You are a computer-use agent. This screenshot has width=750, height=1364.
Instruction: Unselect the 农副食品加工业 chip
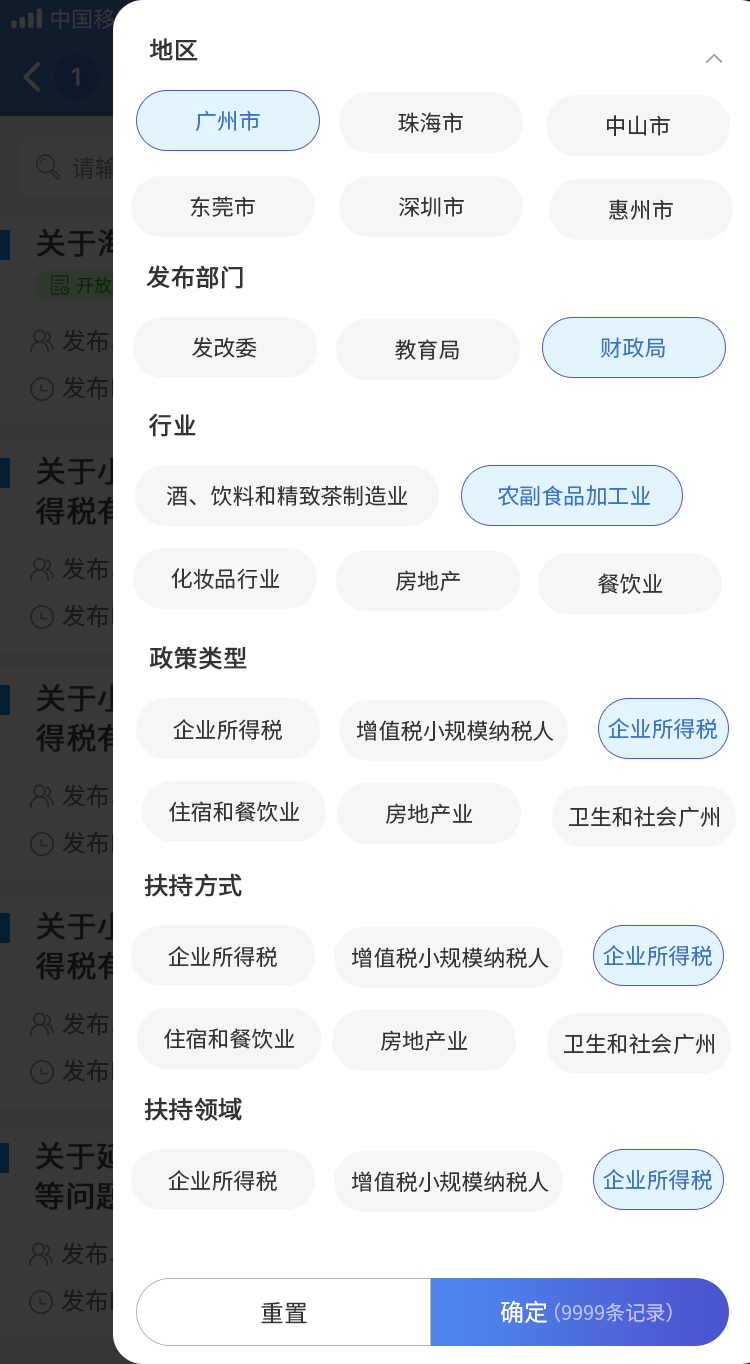click(572, 496)
